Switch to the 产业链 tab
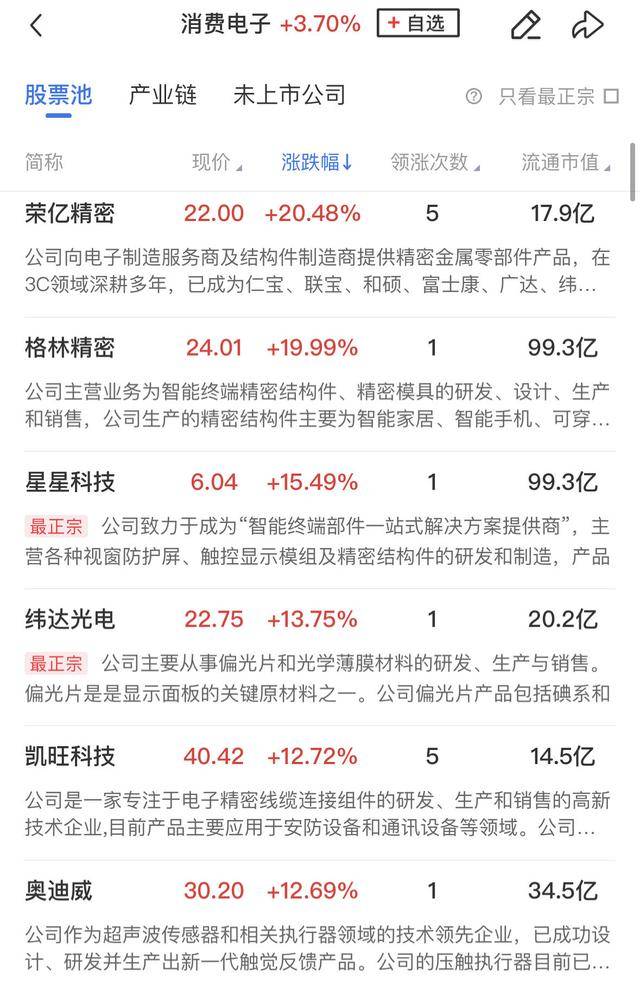The width and height of the screenshot is (640, 990). tap(163, 95)
